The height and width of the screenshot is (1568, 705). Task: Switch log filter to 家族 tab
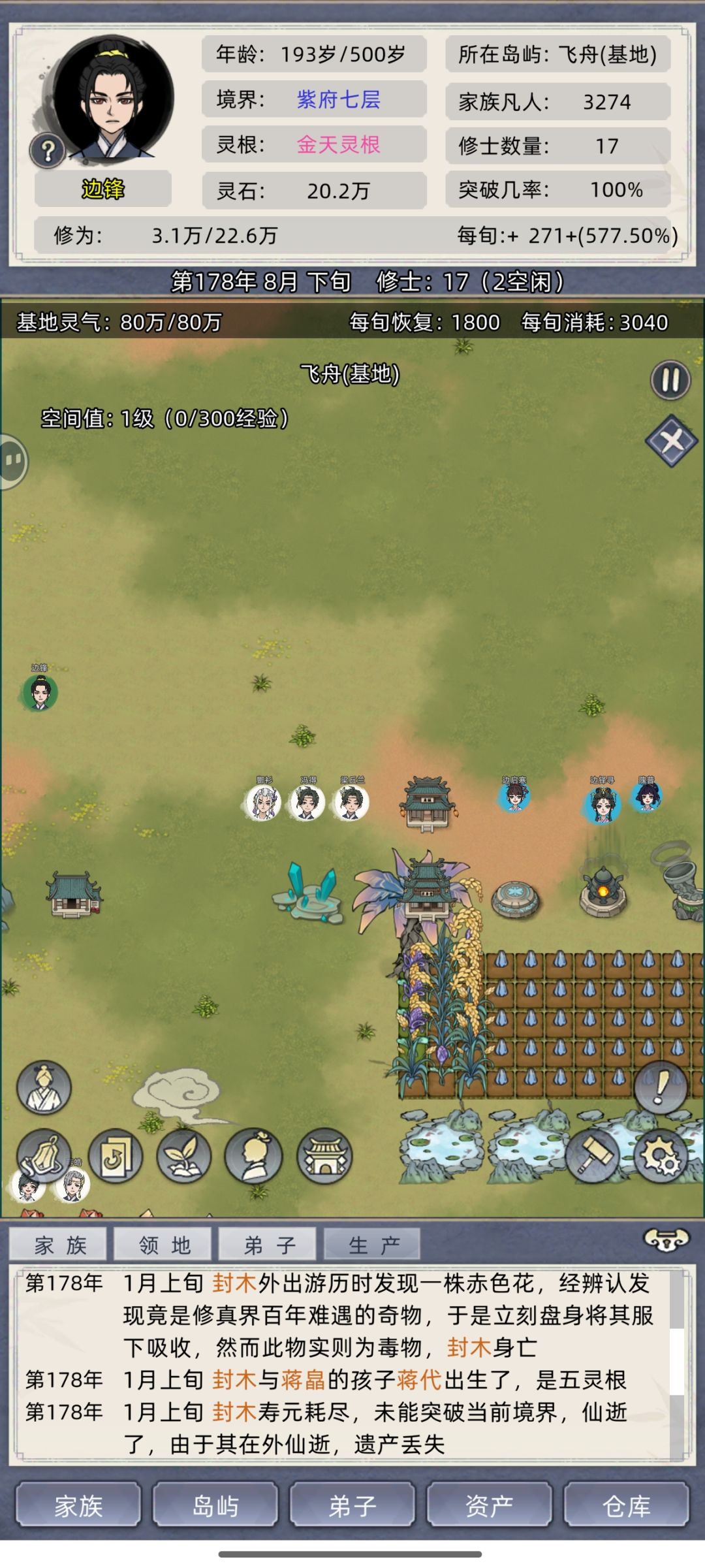tap(59, 1245)
